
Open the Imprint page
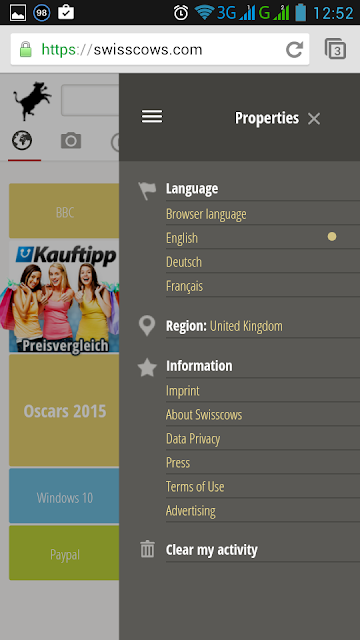(x=263, y=391)
